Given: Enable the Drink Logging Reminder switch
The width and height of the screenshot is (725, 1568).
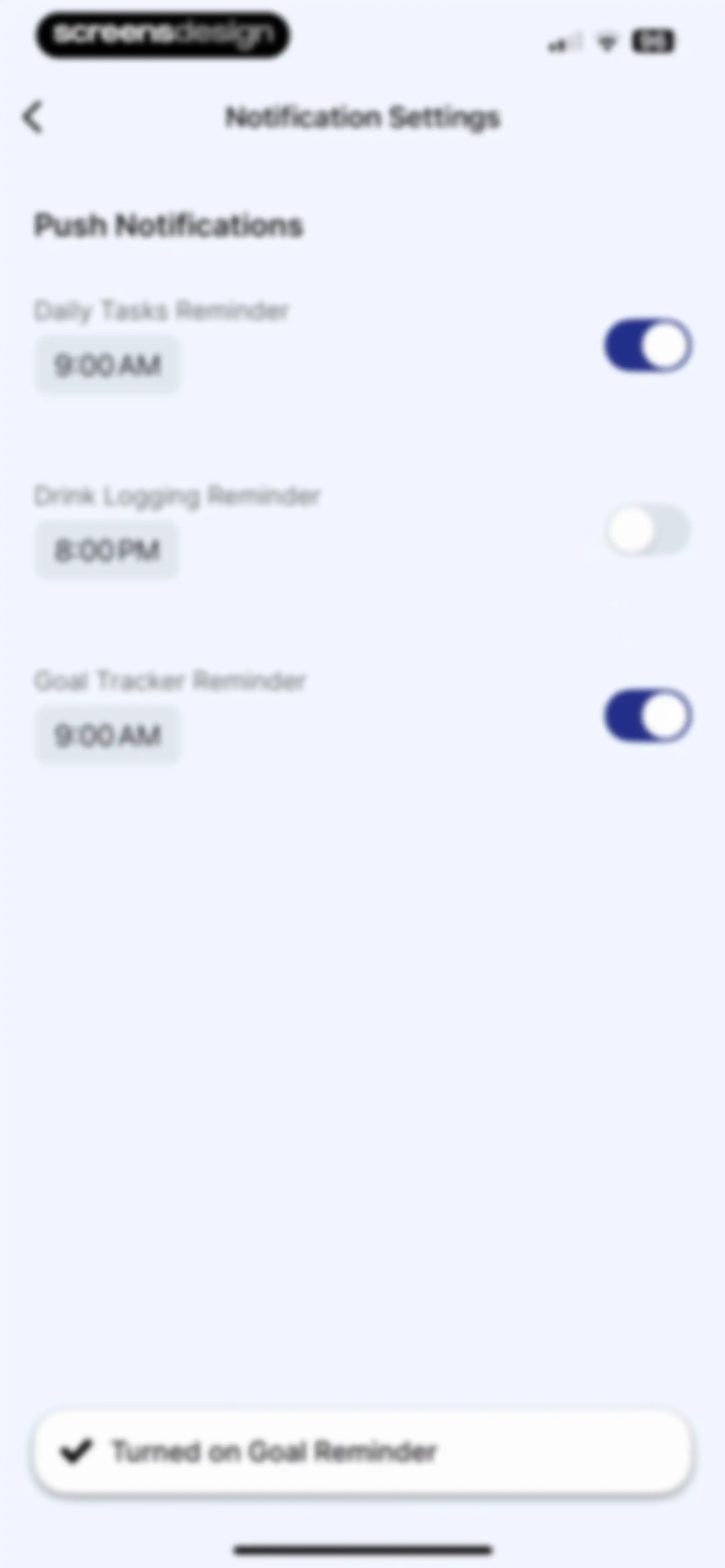Looking at the screenshot, I should tap(648, 529).
